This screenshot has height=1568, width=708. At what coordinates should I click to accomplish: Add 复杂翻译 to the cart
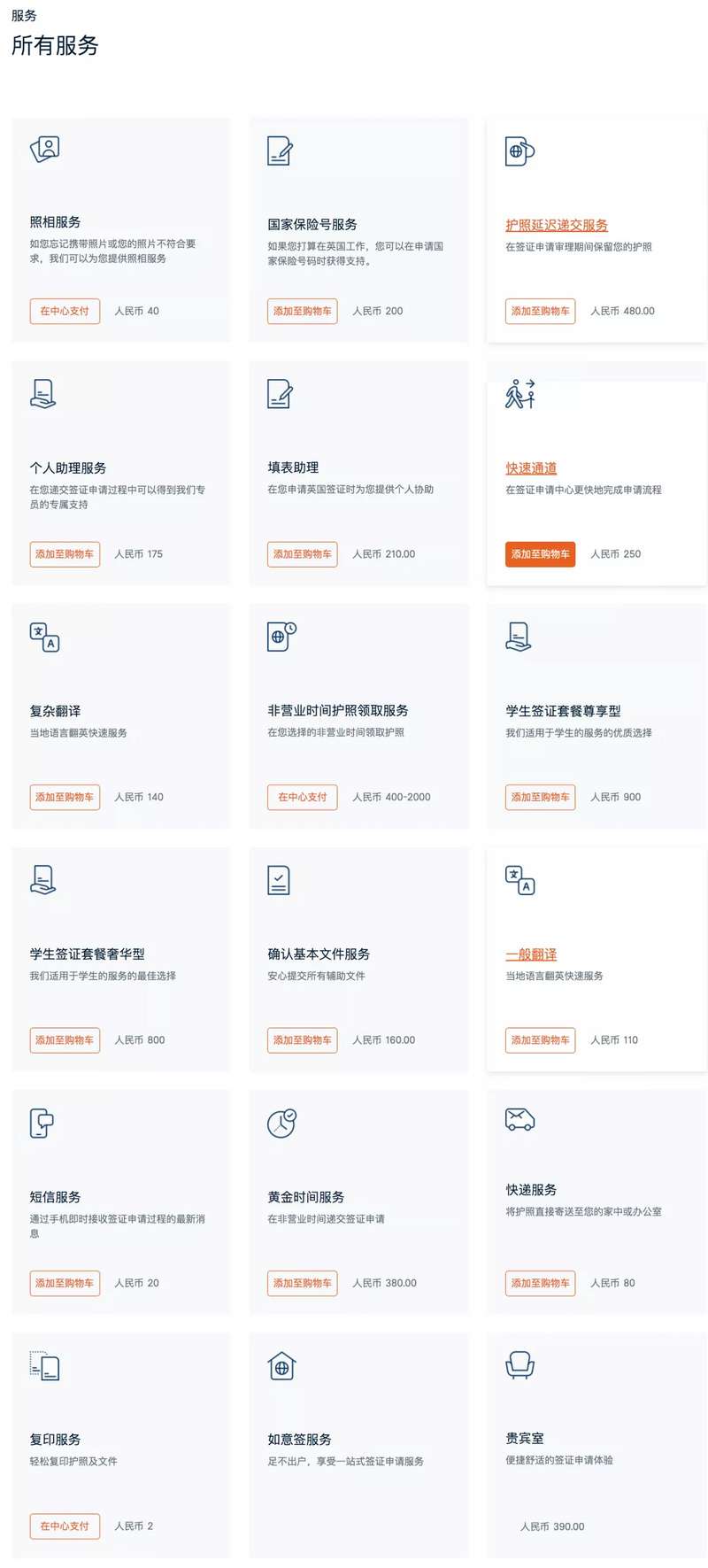point(65,797)
